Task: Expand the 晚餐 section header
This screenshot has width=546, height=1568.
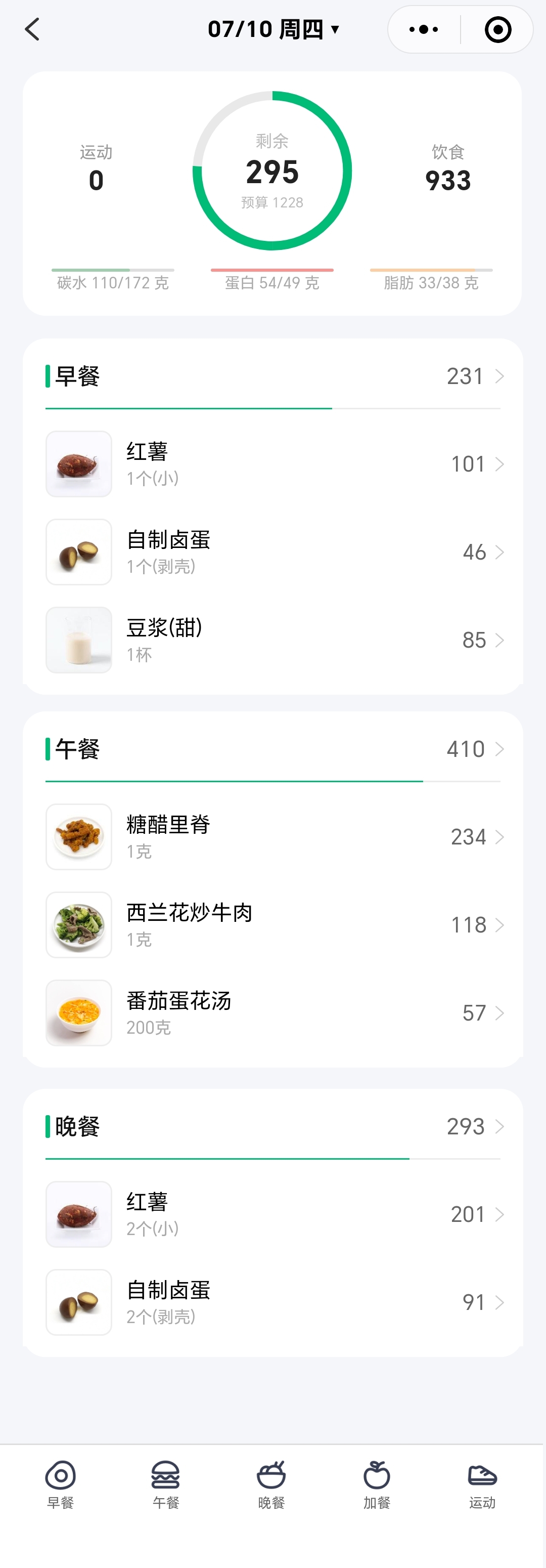Action: (272, 1127)
